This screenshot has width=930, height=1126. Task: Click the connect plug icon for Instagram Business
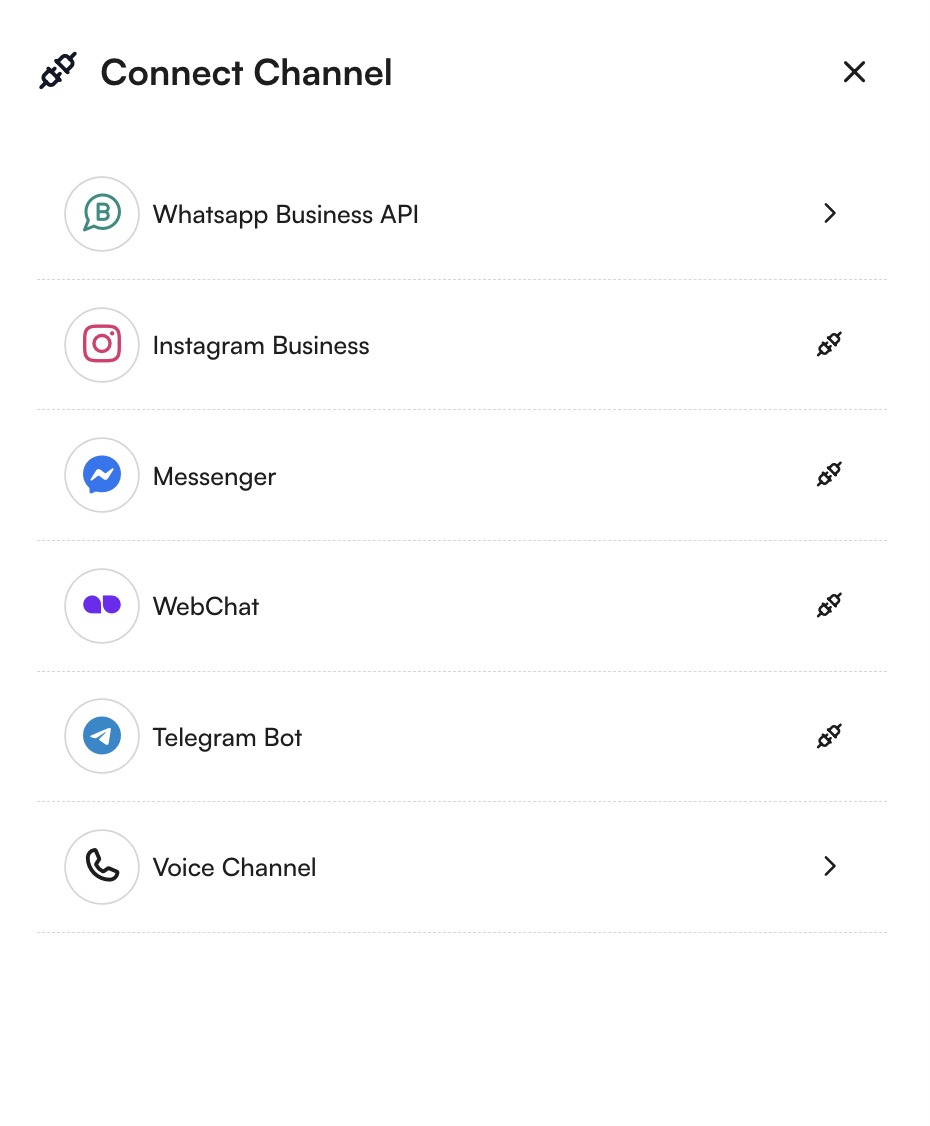click(x=828, y=344)
